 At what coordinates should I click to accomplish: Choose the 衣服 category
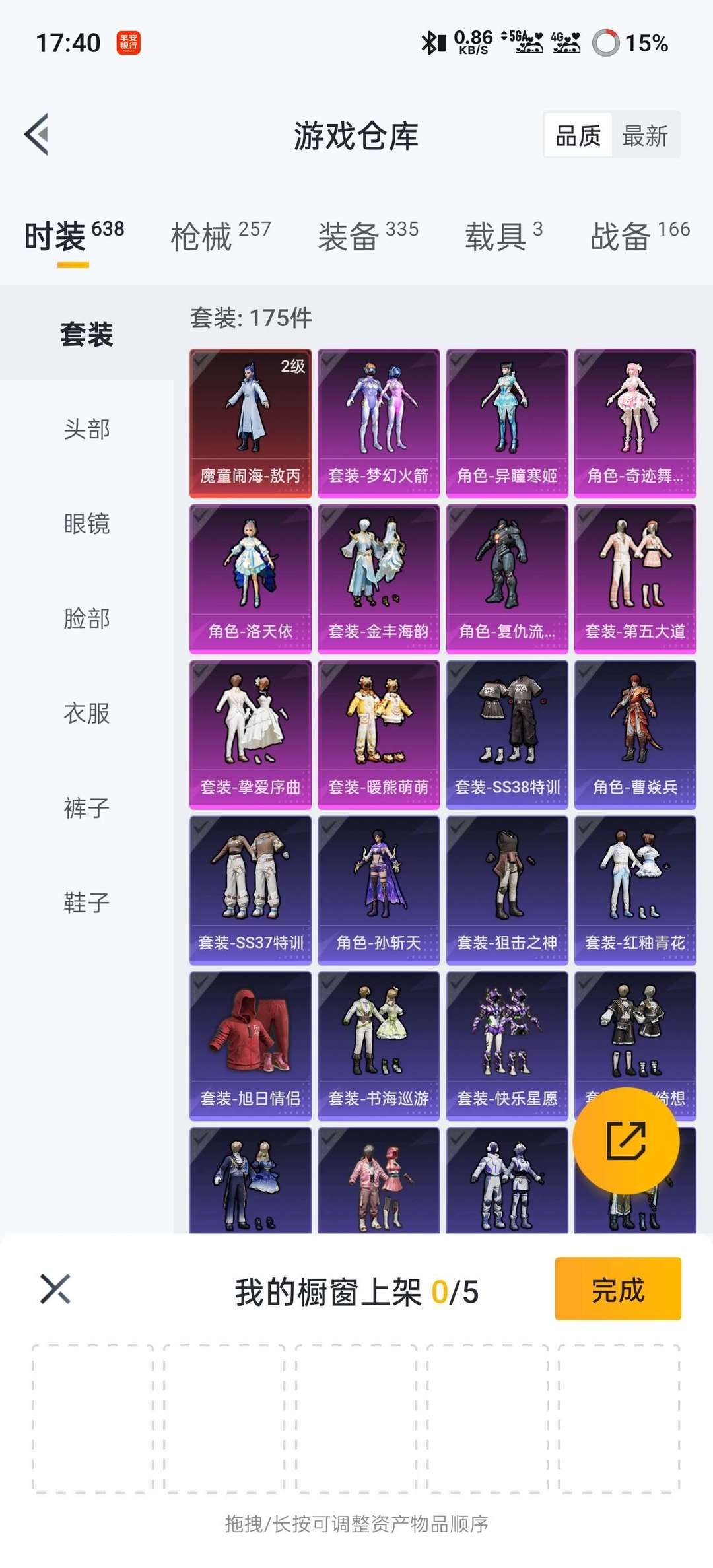click(86, 713)
